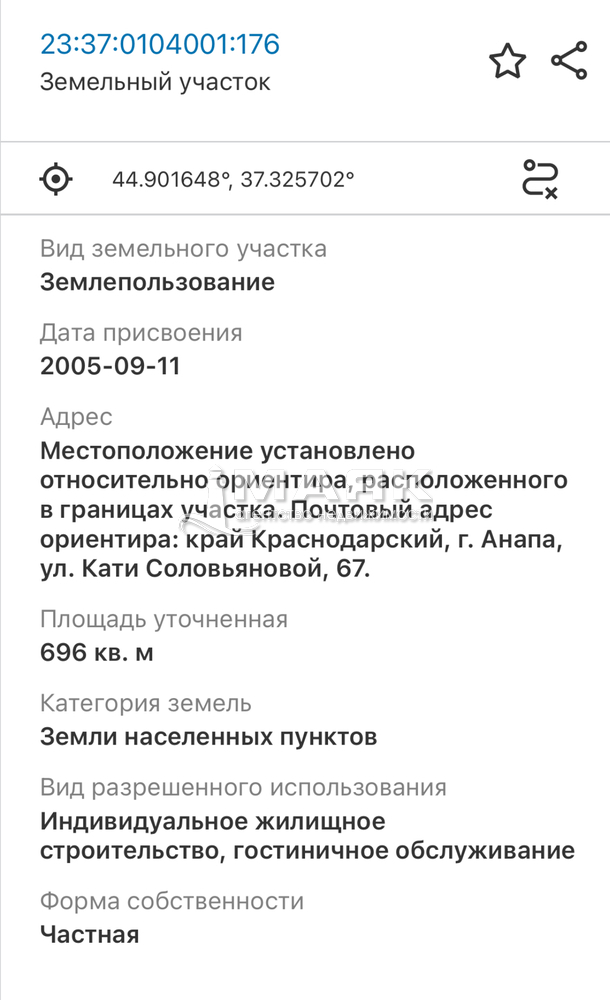Share this land plot info

569,61
